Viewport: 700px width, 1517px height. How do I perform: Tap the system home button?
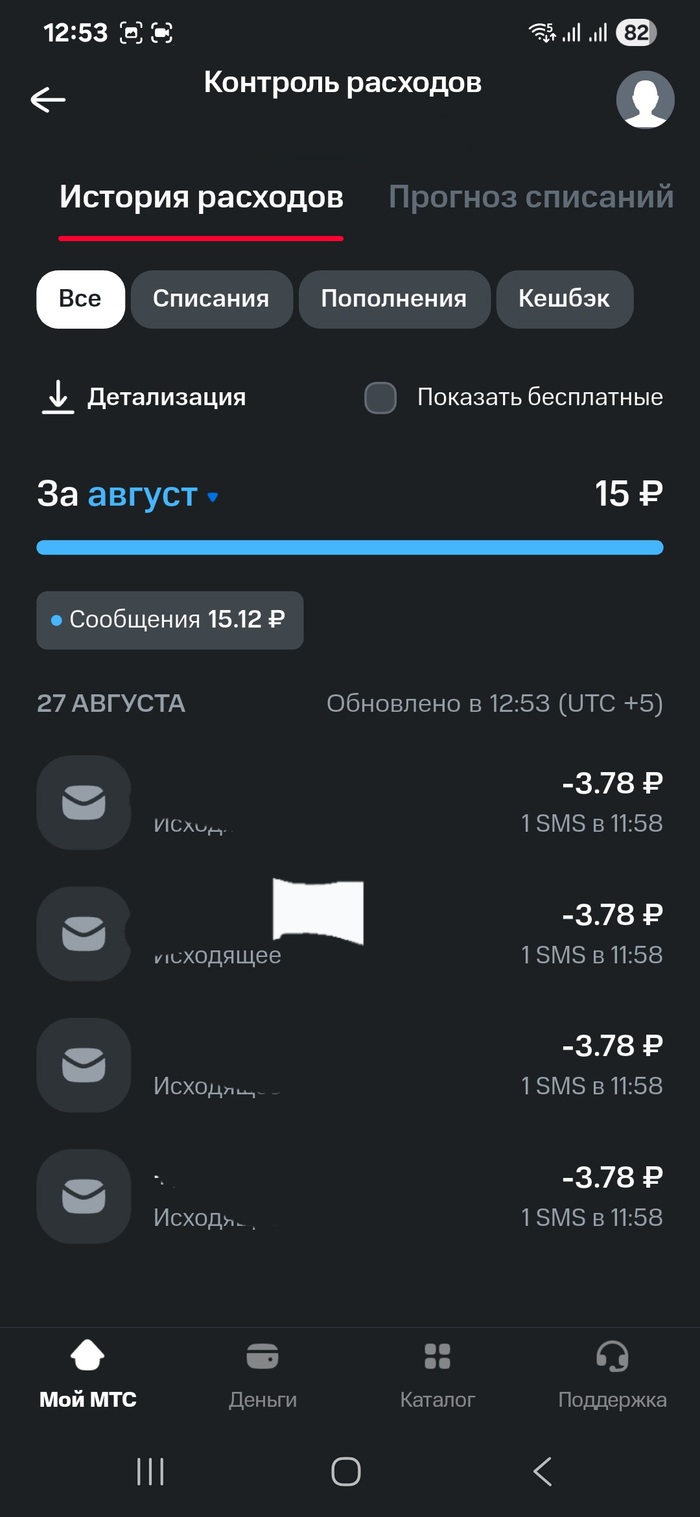346,1471
